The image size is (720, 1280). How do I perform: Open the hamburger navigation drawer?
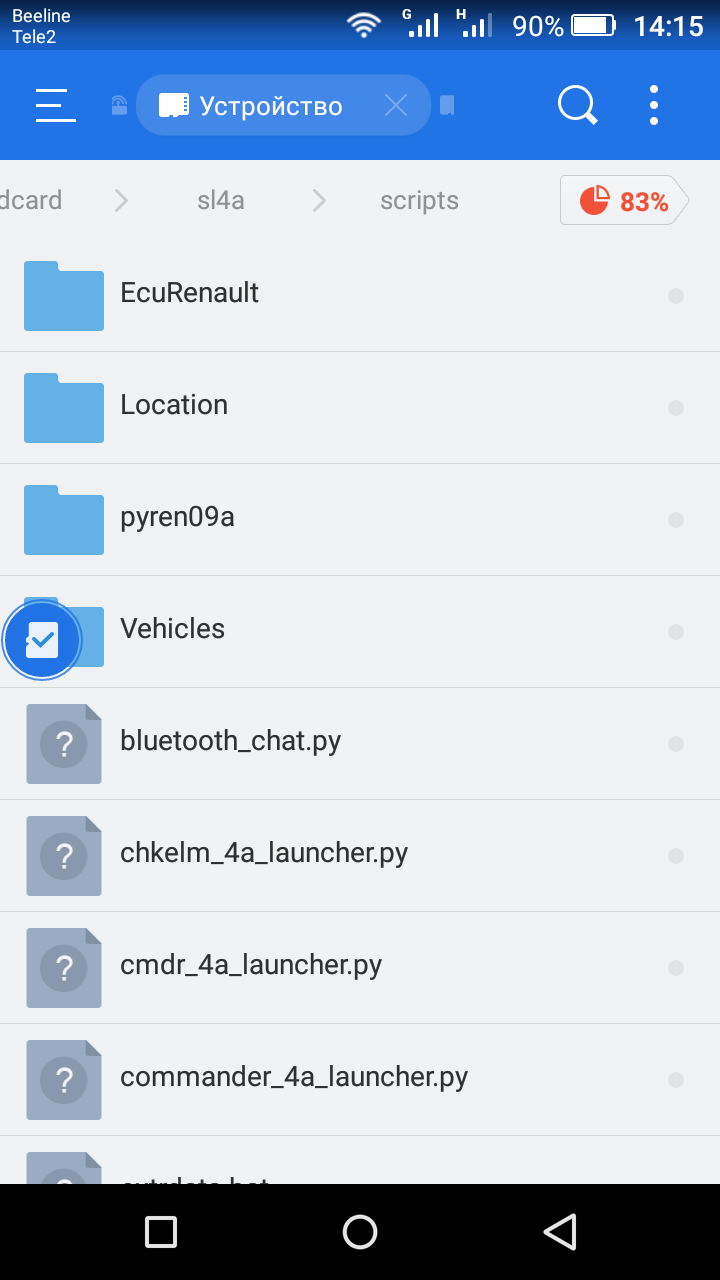click(56, 105)
